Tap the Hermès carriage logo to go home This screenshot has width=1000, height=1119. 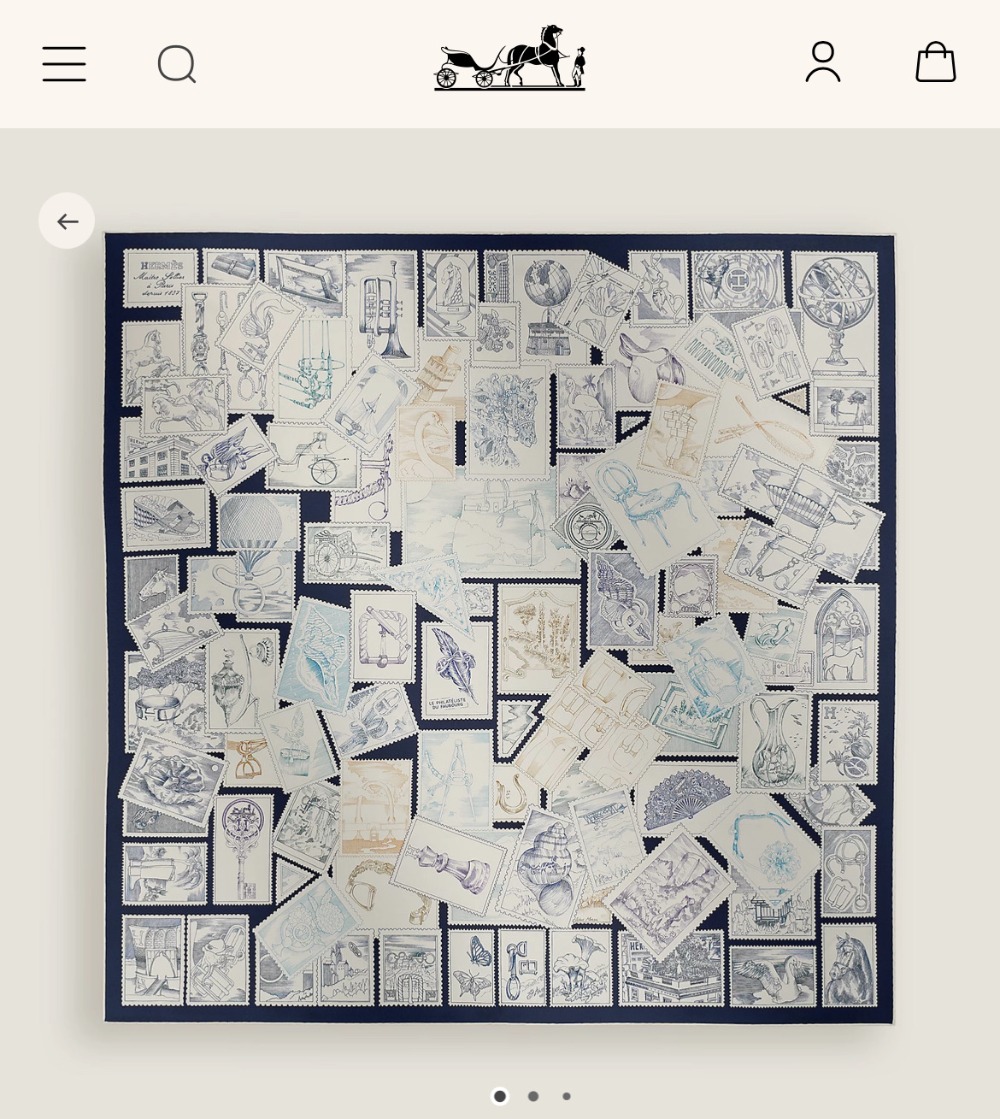click(510, 59)
